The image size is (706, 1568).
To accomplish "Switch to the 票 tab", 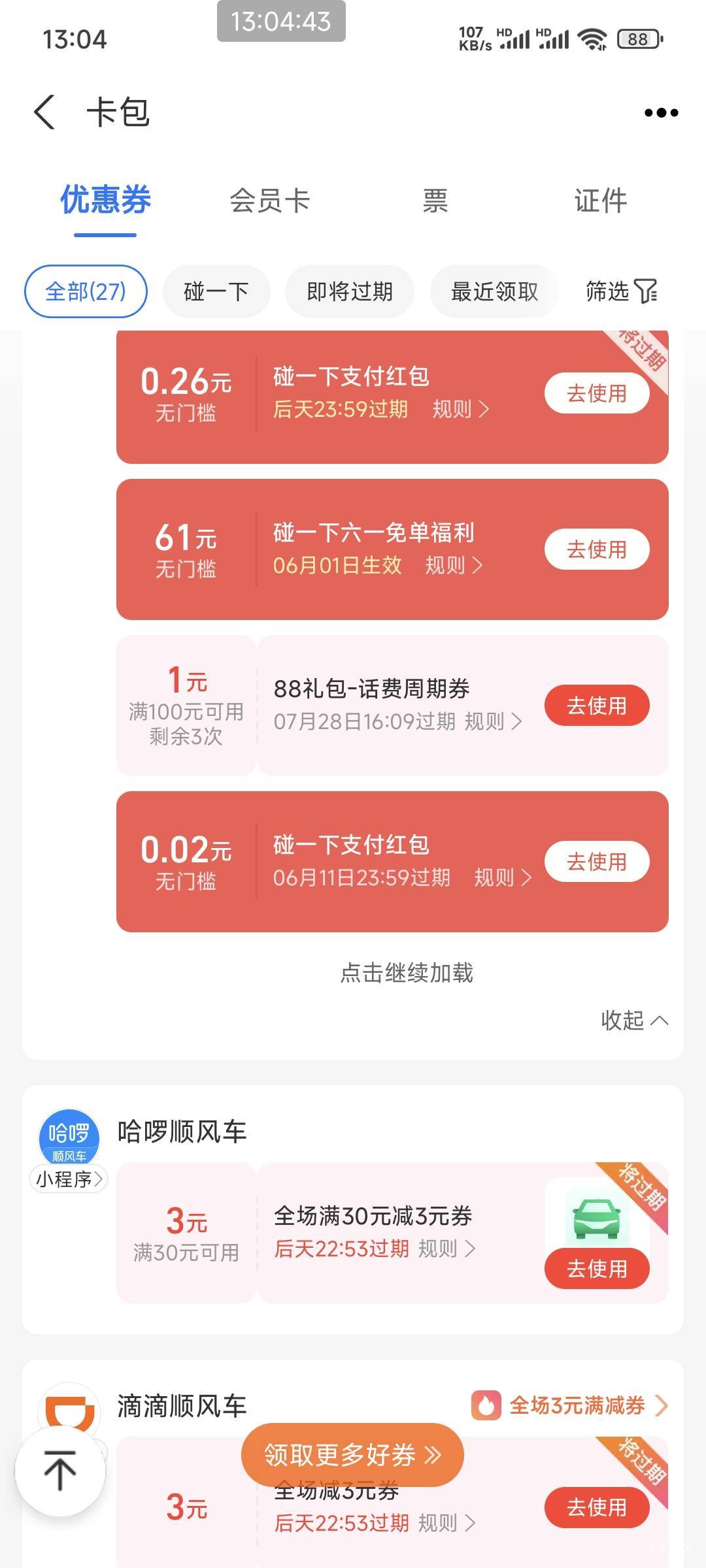I will [x=435, y=200].
